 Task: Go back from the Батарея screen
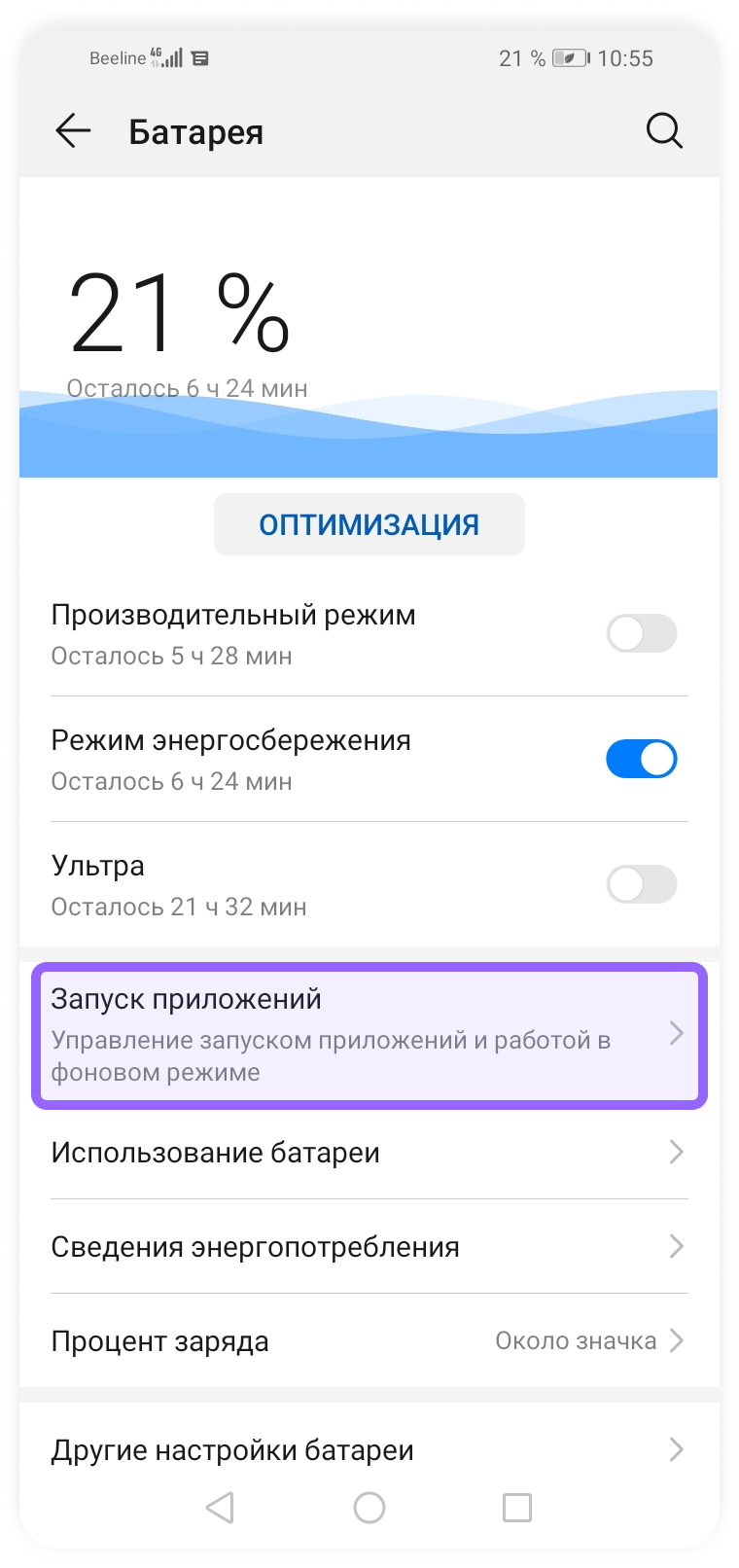[73, 131]
